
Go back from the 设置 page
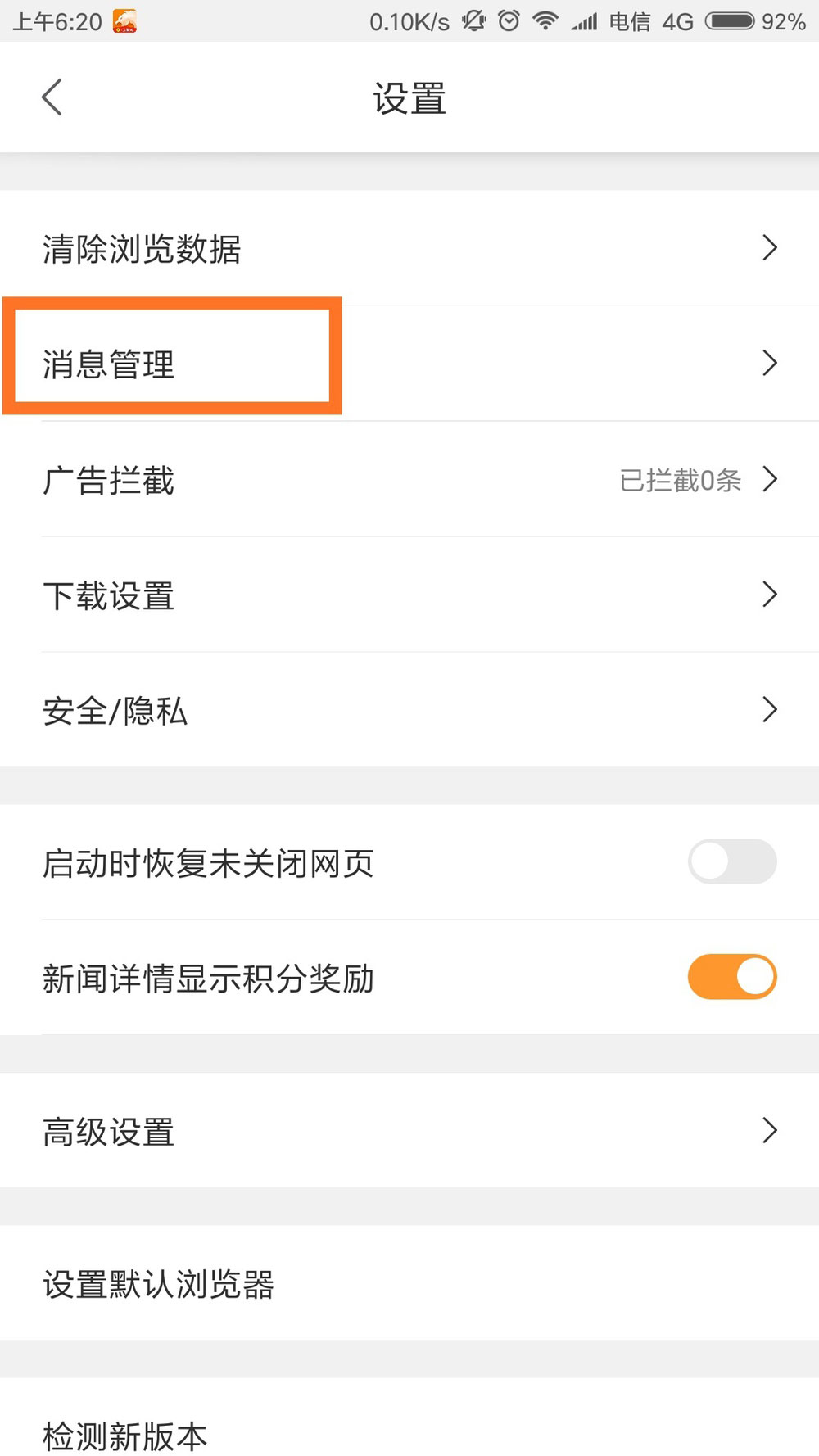52,97
